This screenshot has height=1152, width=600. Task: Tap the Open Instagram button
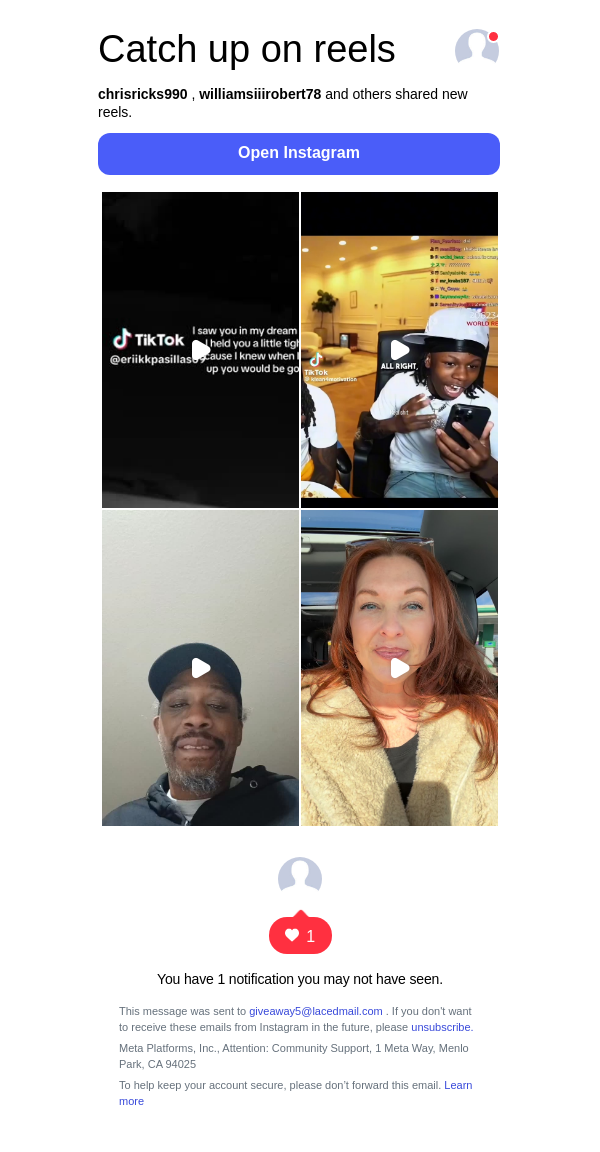click(x=299, y=153)
